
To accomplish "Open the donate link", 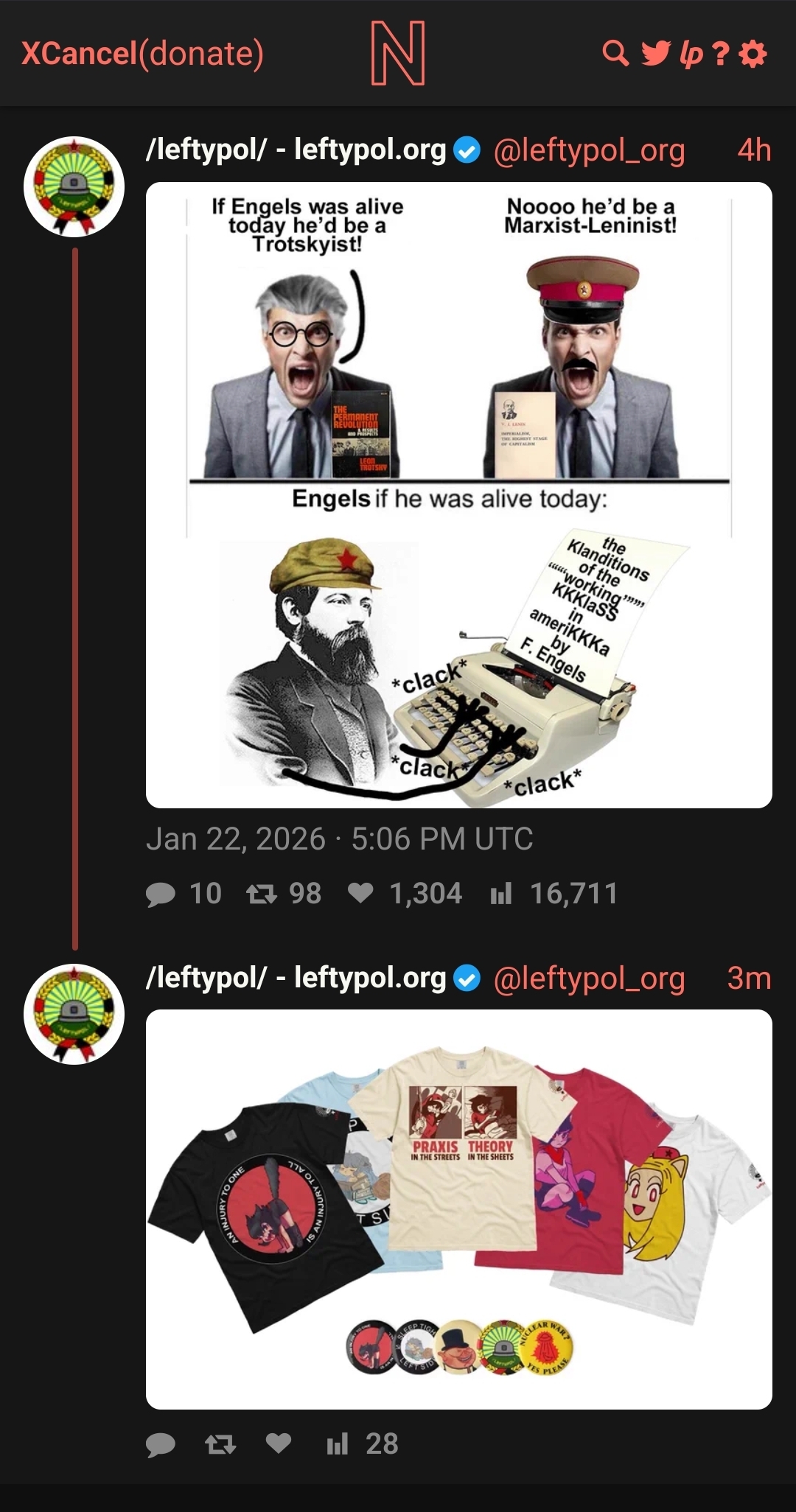I will [201, 54].
